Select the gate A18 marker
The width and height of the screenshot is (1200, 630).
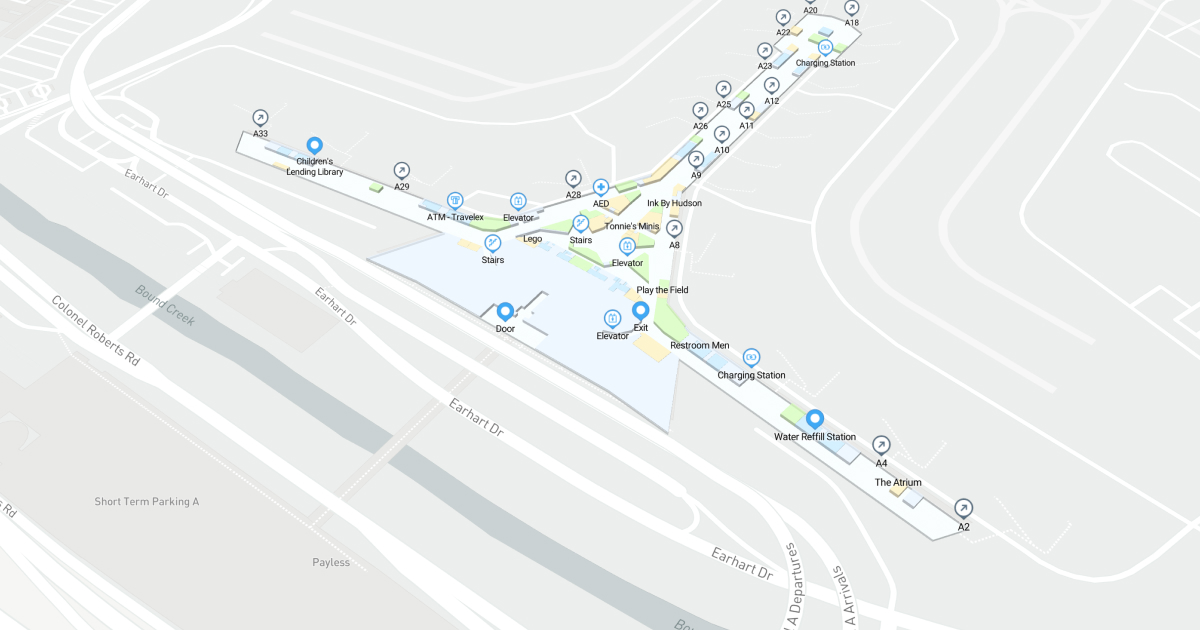coord(851,7)
